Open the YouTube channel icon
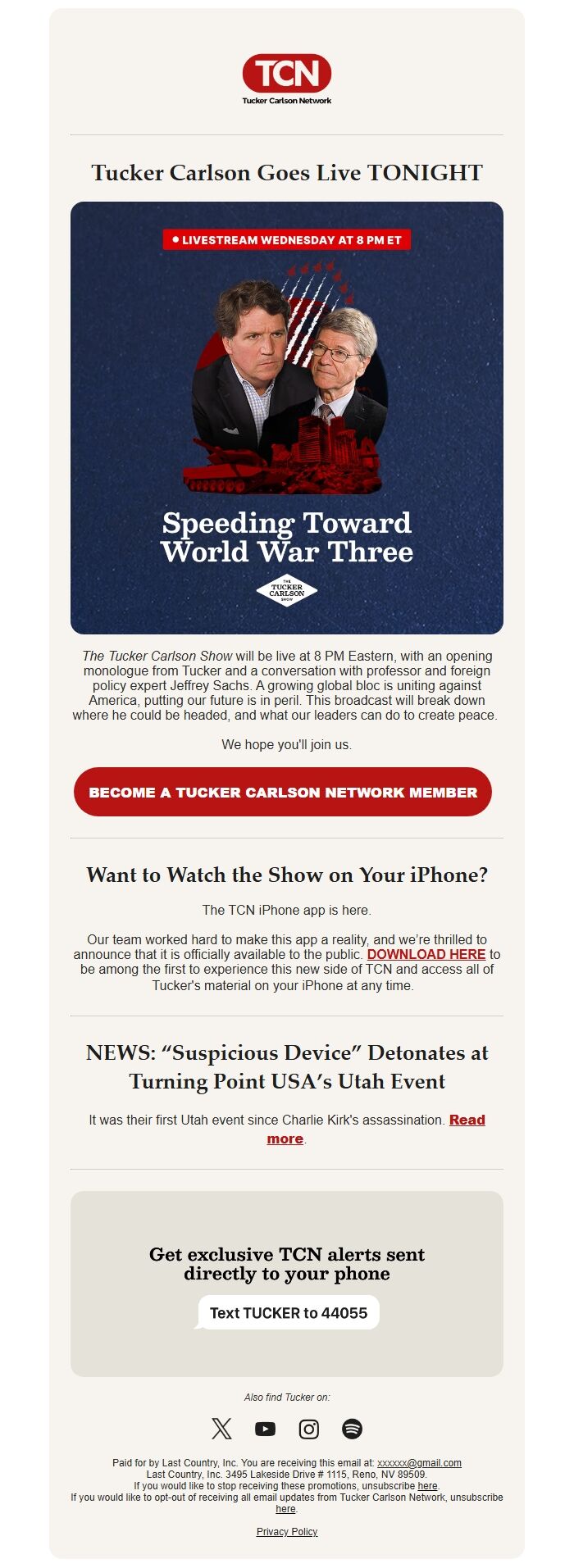The height and width of the screenshot is (1568, 574). (265, 1429)
